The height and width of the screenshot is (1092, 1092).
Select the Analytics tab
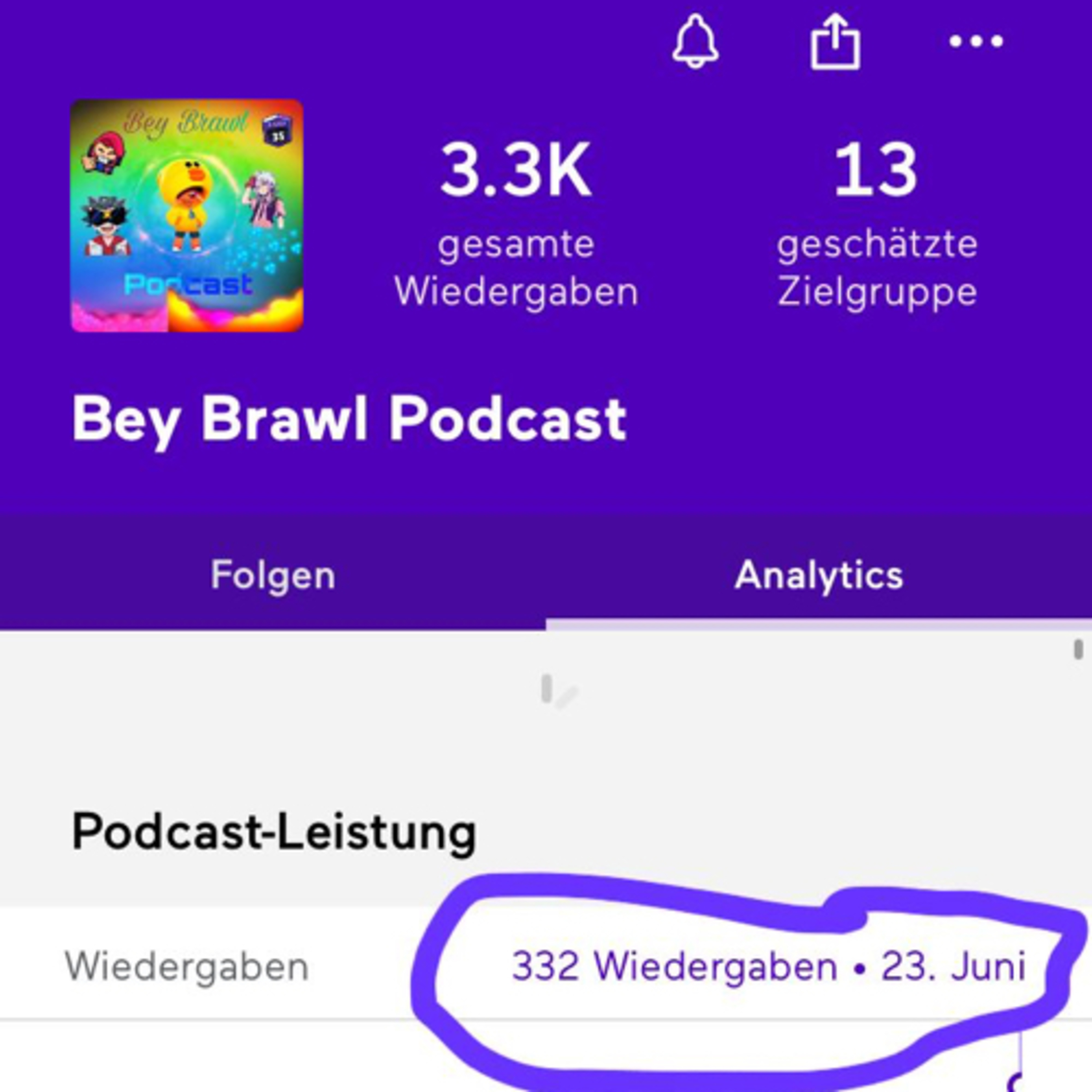818,575
